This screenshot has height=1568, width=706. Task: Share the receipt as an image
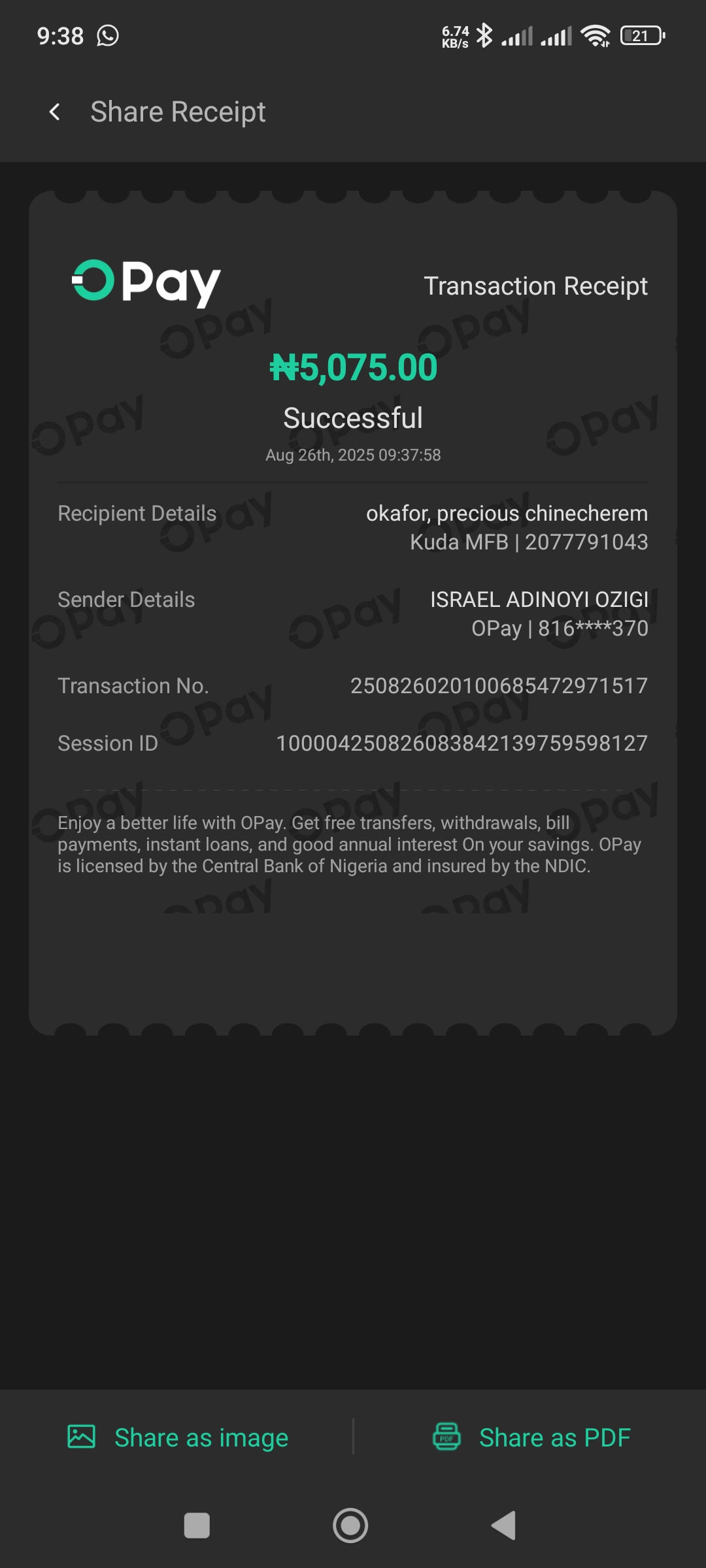point(178,1437)
